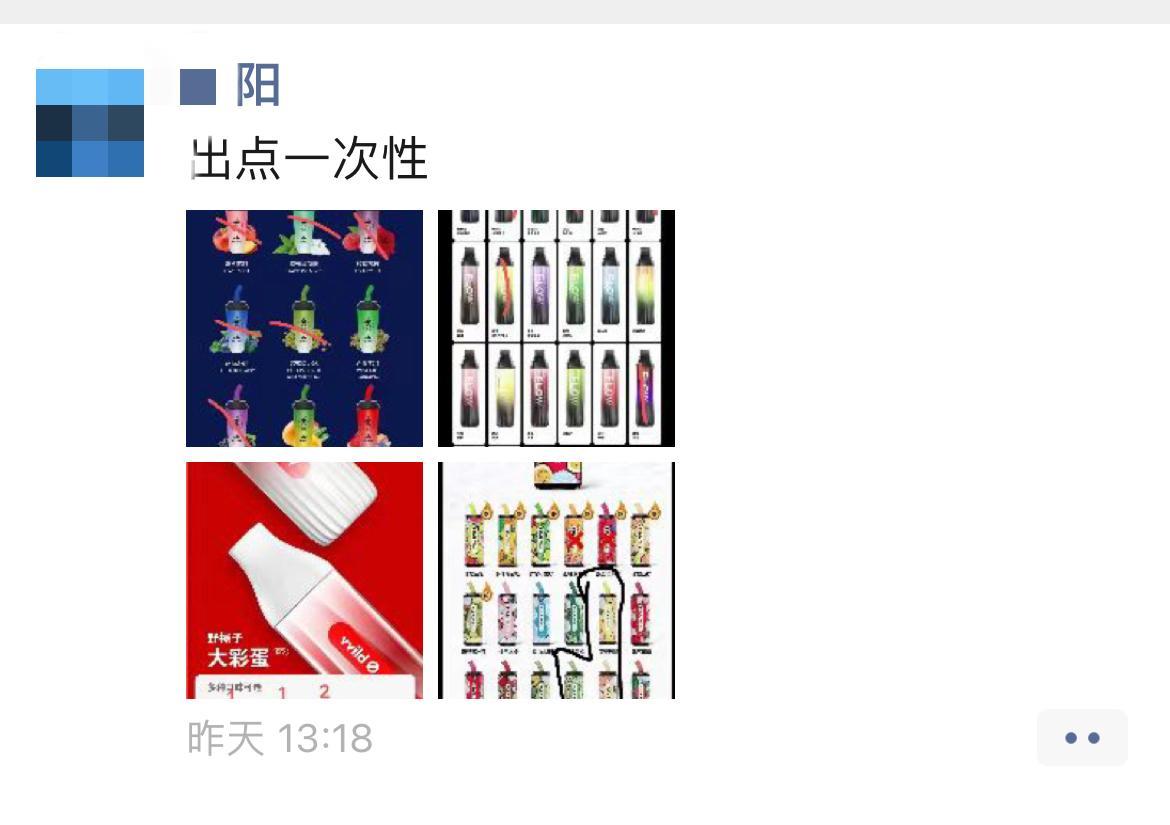The width and height of the screenshot is (1170, 825).
Task: Open the two-dot like and comment menu
Action: (1081, 738)
